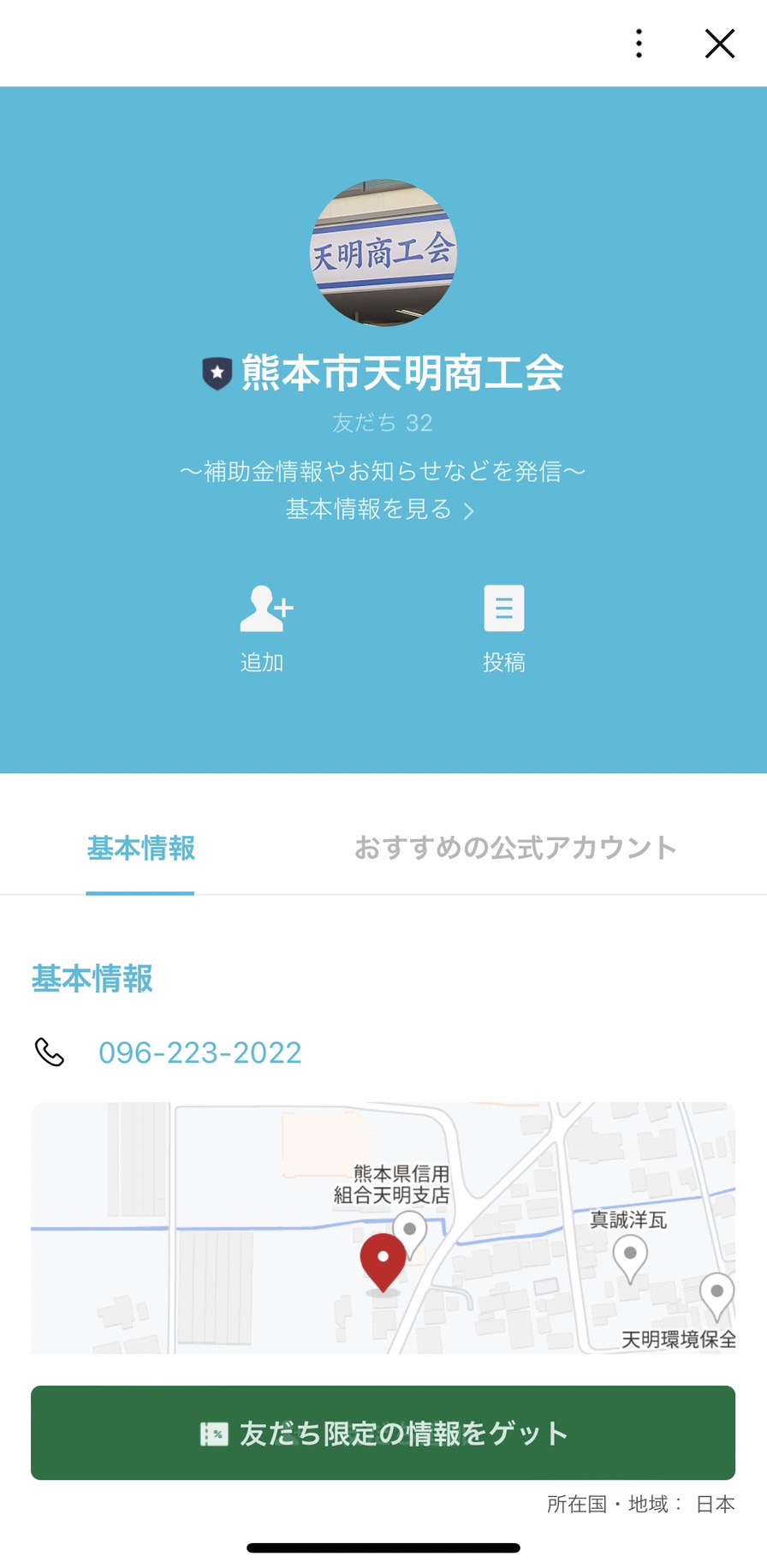Select the 基本情報 tab
The width and height of the screenshot is (767, 1568).
click(140, 849)
